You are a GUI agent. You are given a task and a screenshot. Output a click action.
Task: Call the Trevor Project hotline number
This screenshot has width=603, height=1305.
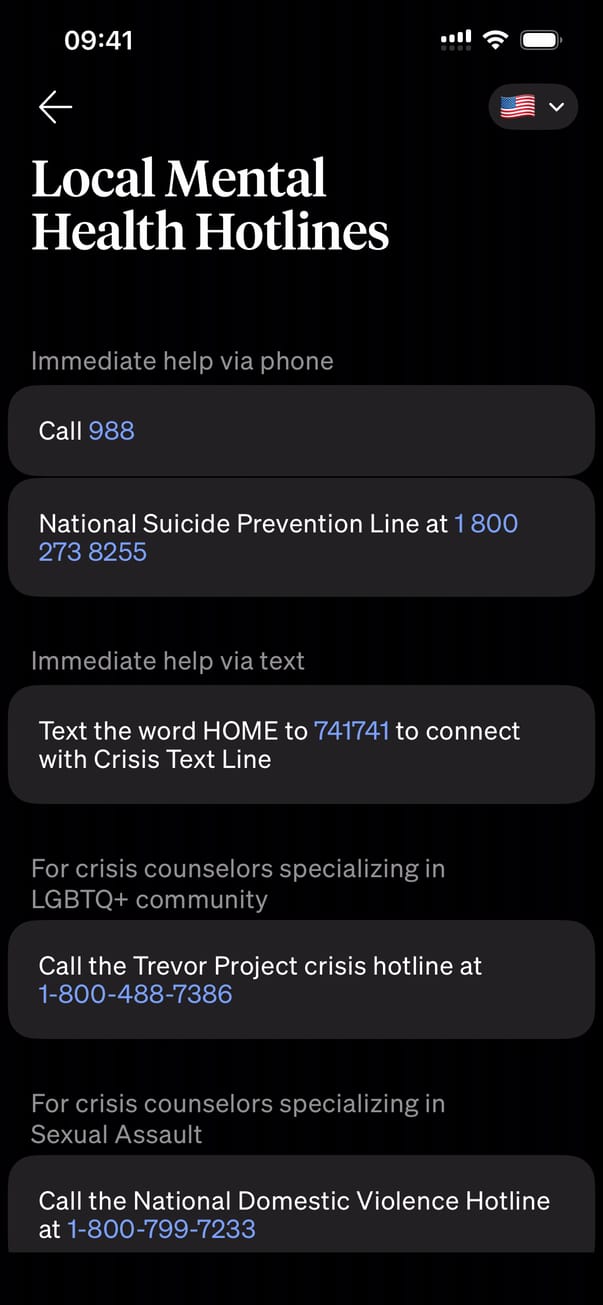(135, 994)
